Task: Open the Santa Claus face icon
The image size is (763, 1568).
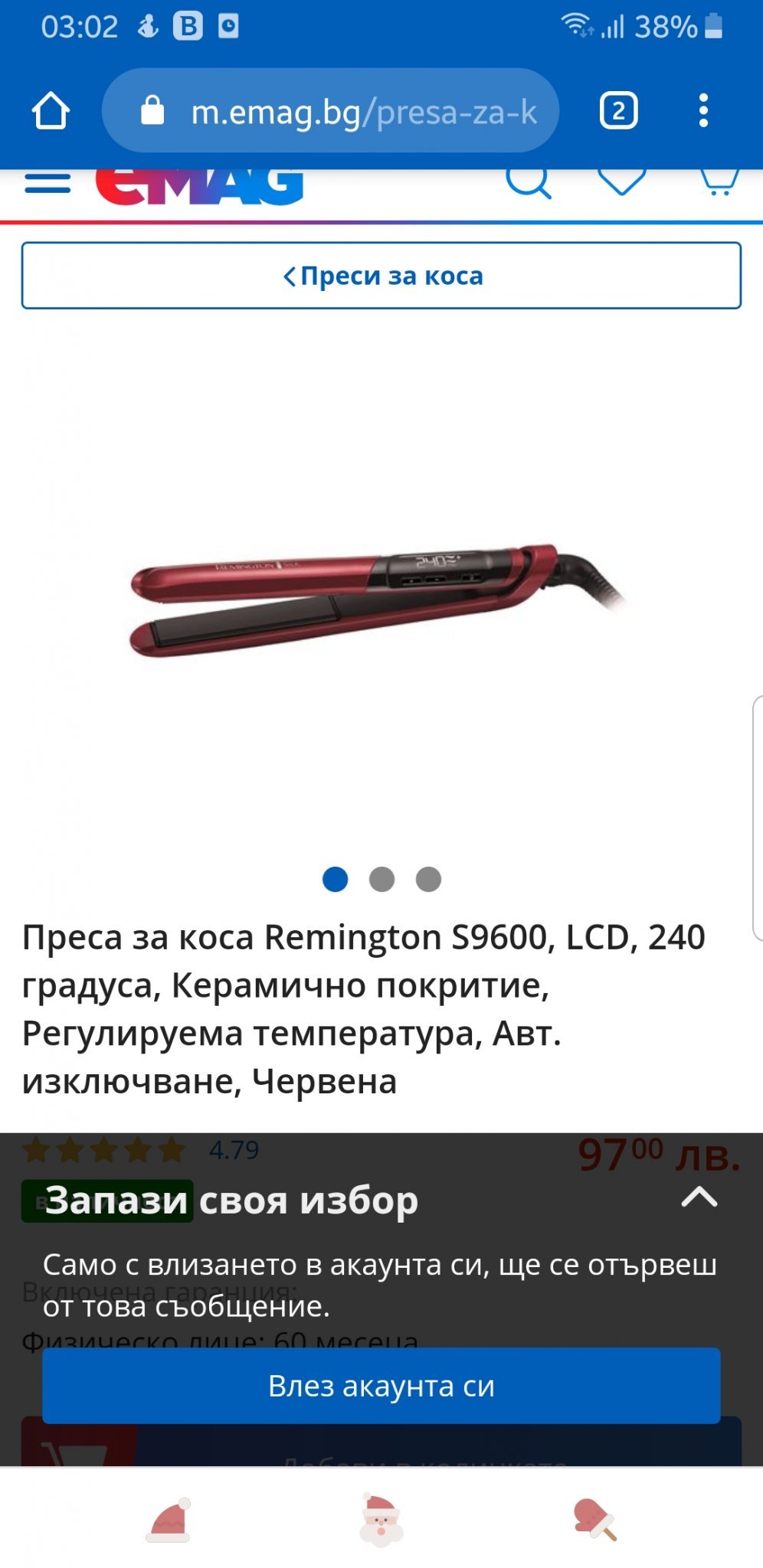Action: [381, 1521]
